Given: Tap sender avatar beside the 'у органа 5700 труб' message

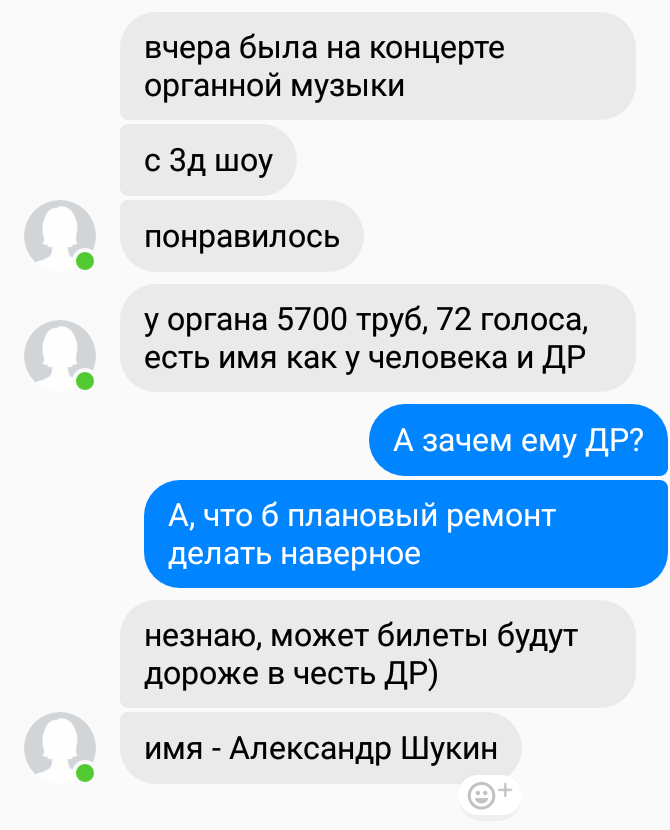Looking at the screenshot, I should [59, 355].
